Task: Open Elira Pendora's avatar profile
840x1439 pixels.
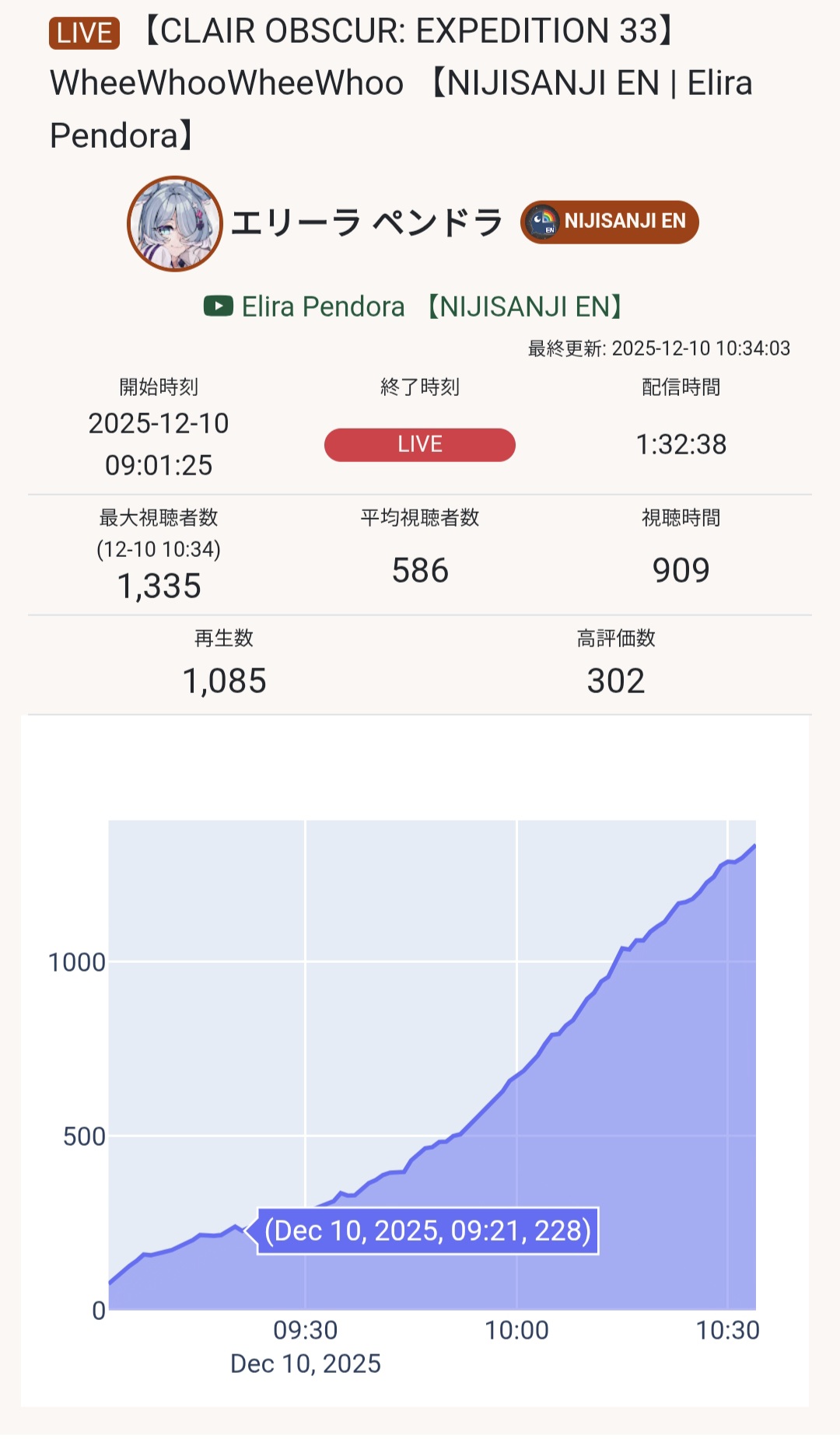Action: coord(175,224)
